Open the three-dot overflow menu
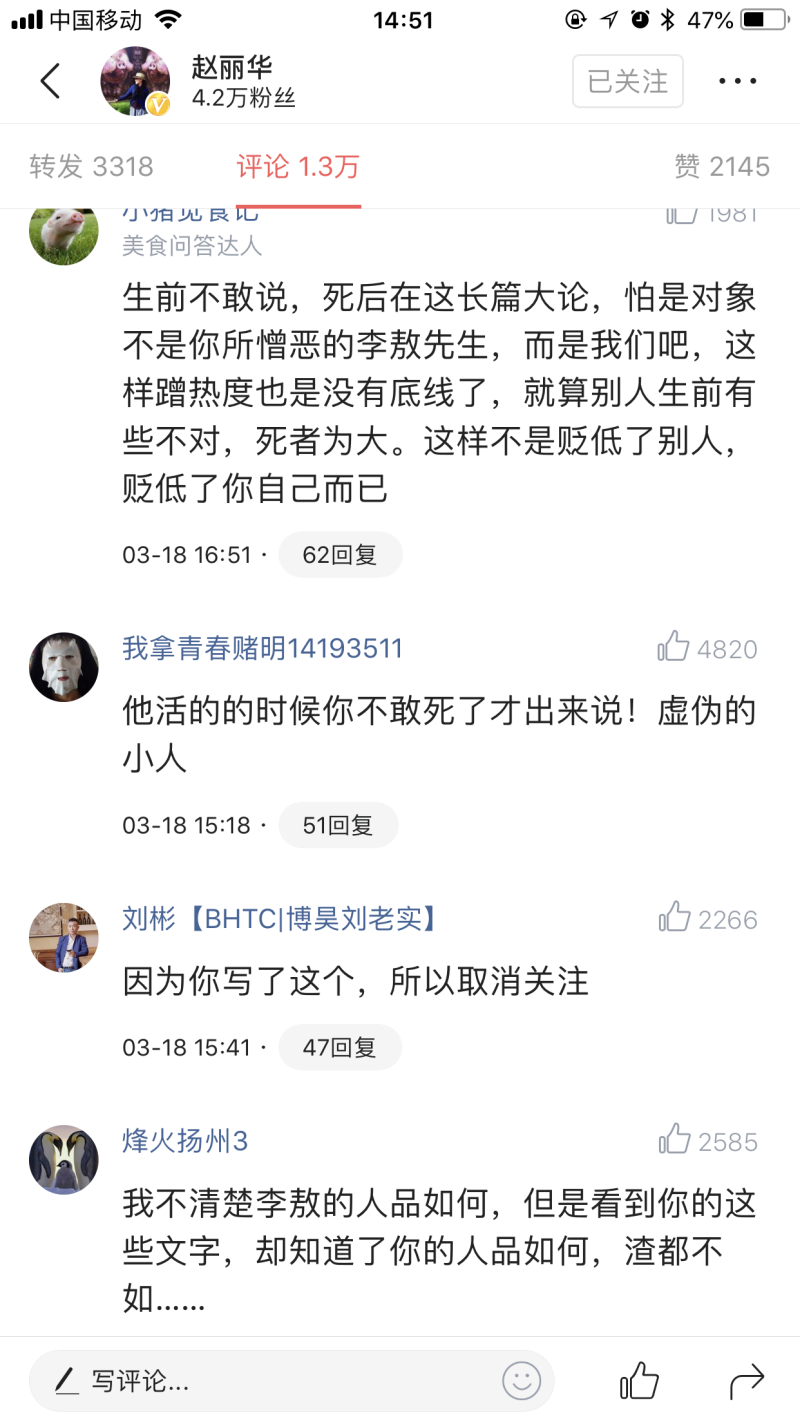 pyautogui.click(x=739, y=81)
